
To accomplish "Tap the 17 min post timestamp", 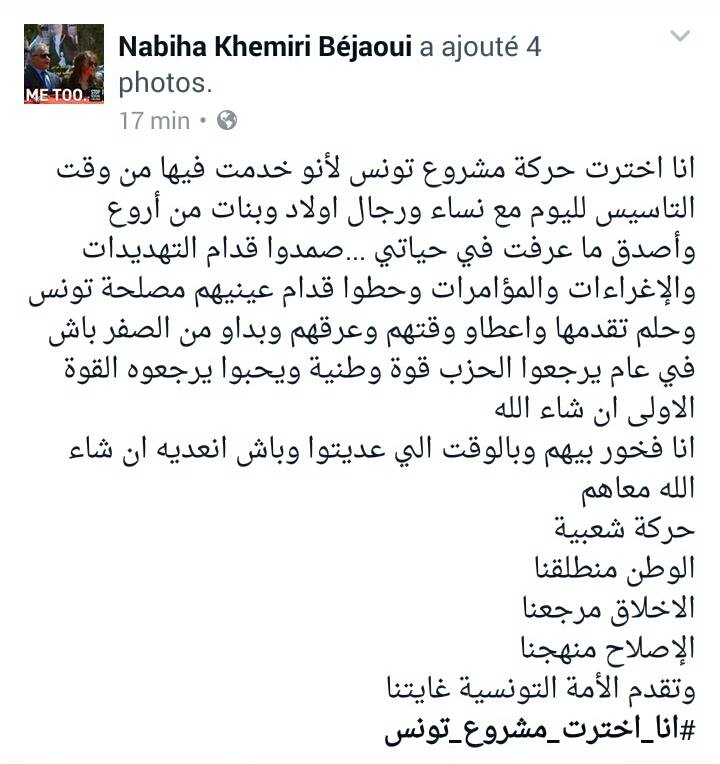I will [154, 121].
